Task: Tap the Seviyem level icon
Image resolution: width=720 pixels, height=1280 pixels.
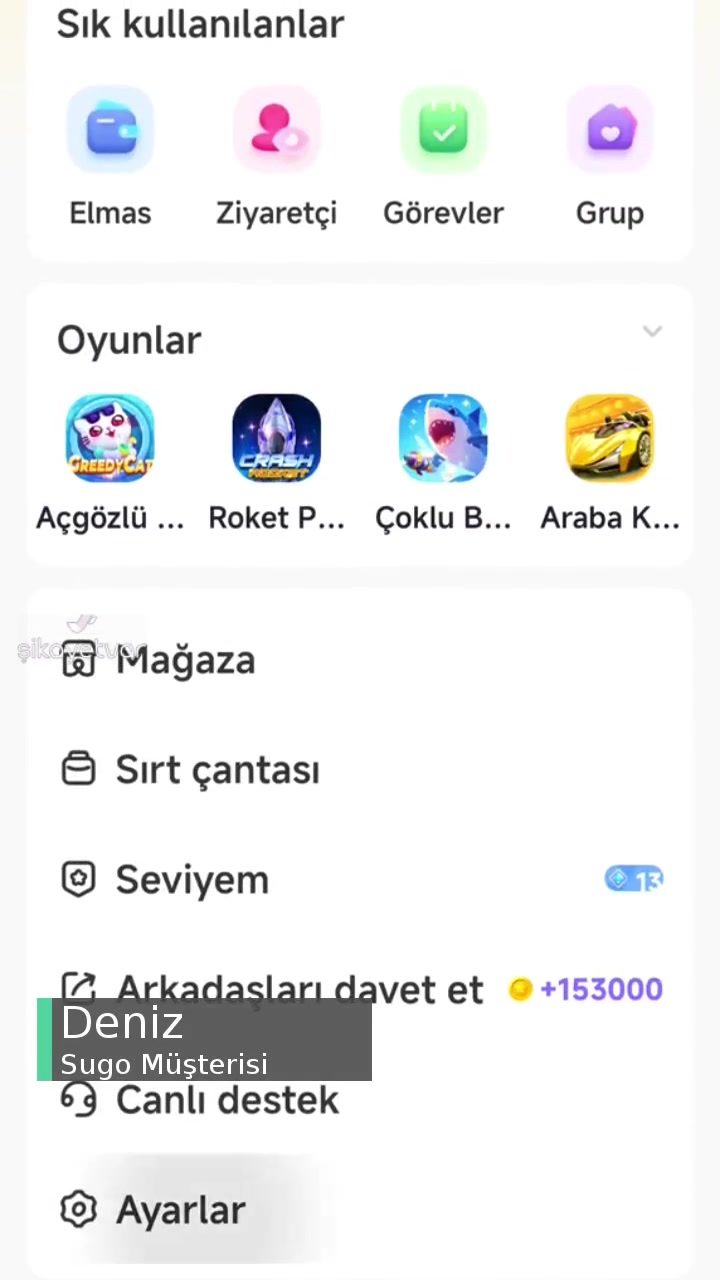Action: pos(79,878)
